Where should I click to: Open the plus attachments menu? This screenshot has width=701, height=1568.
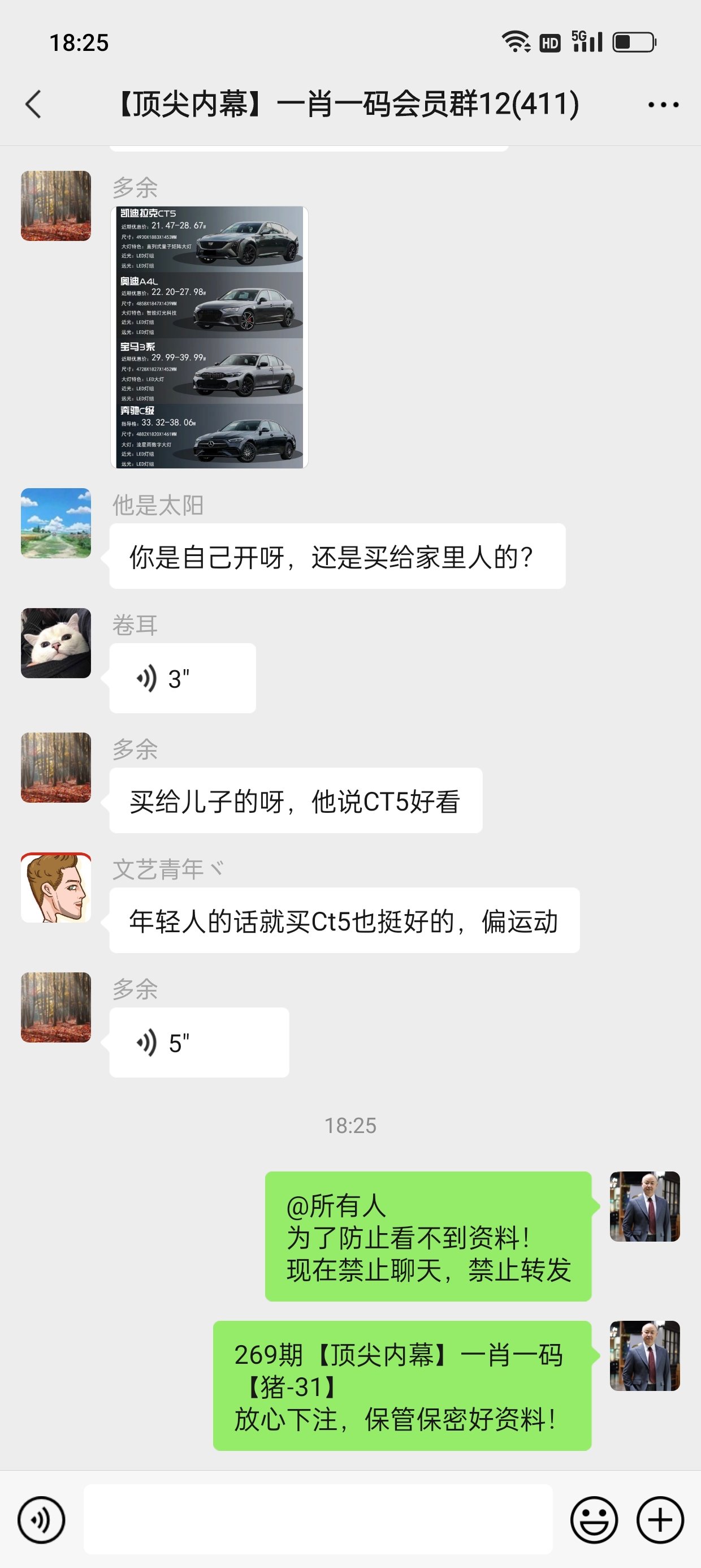pos(660,1519)
